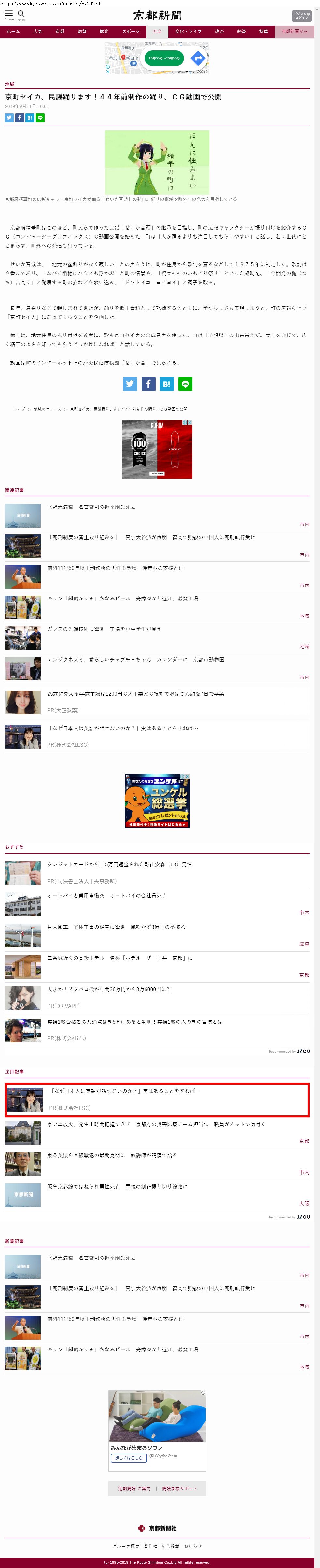Open テンジクネズミ、愛らしいチャプチェちゃん calendar article
Image resolution: width=320 pixels, height=1568 pixels.
click(x=135, y=659)
